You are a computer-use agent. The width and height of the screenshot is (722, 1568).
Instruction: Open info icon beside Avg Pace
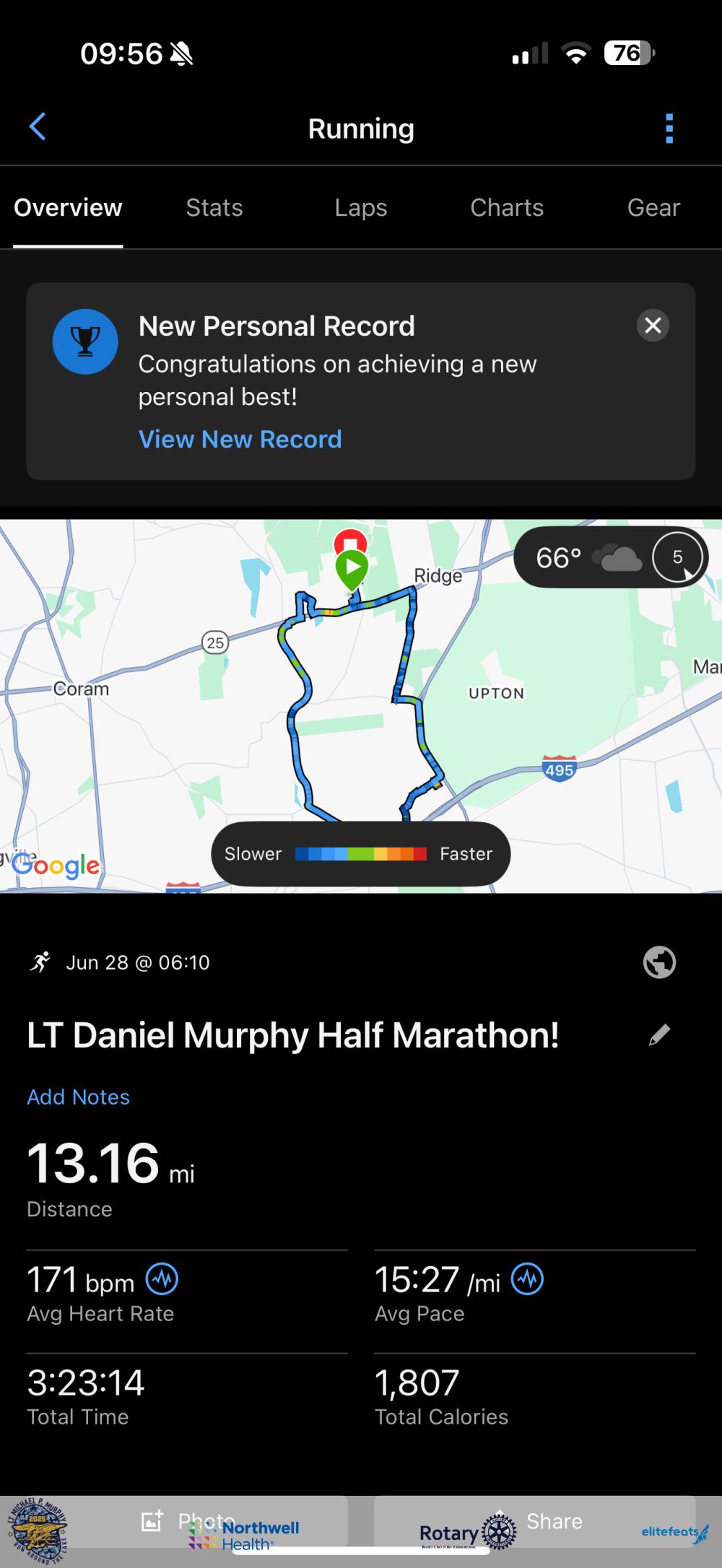pyautogui.click(x=528, y=1280)
